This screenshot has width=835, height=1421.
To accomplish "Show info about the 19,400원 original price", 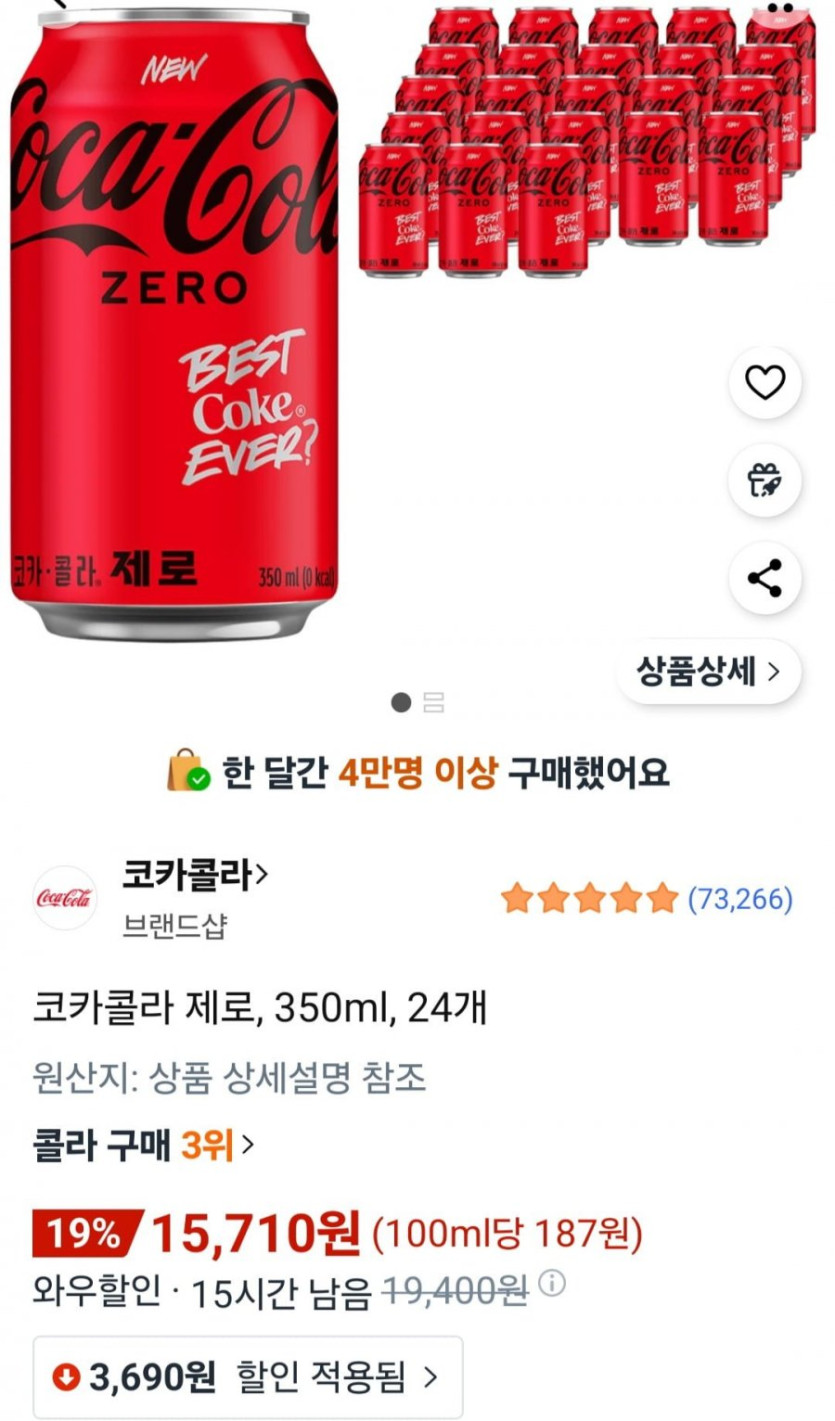I will (551, 1281).
